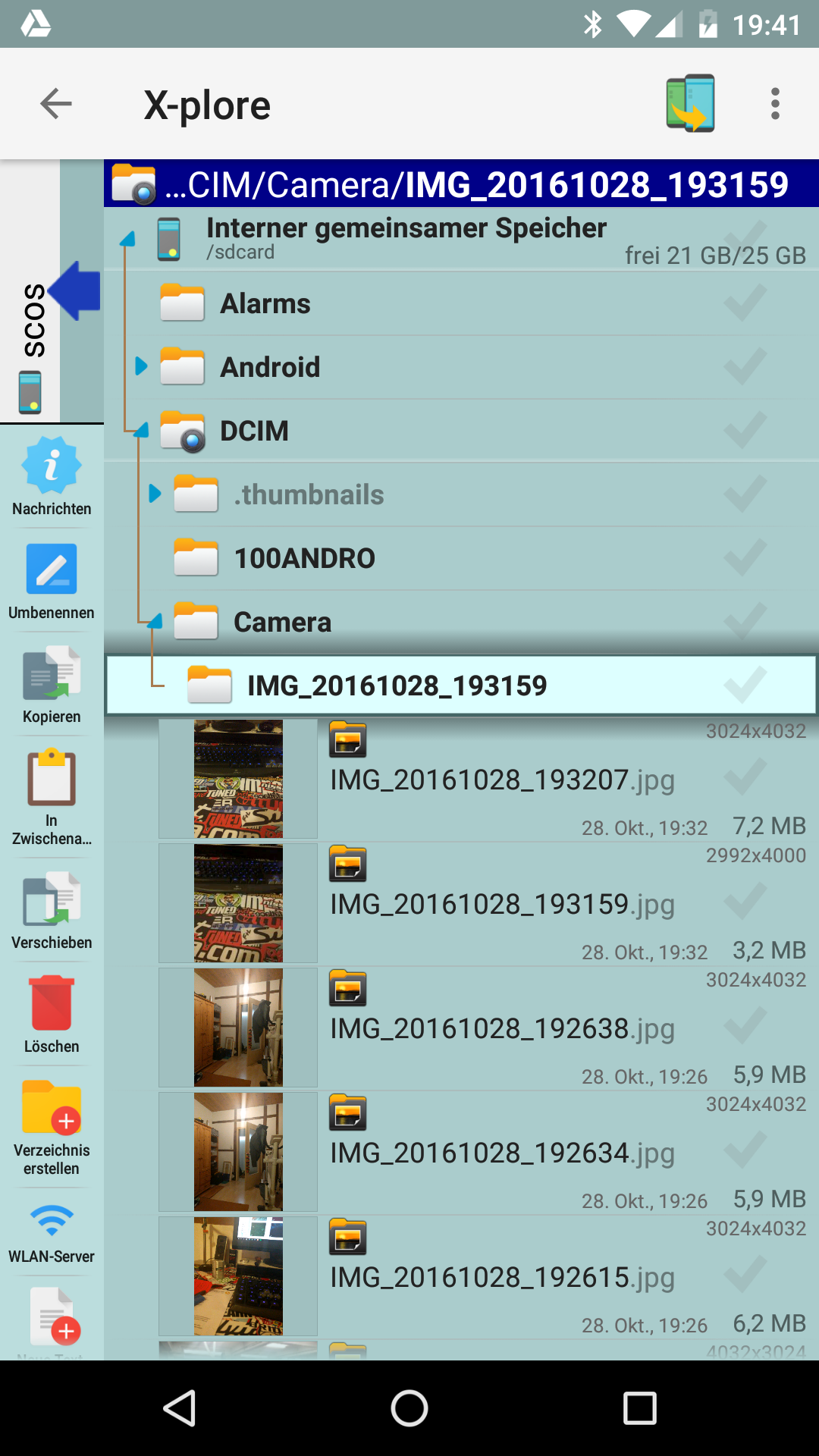Start the WLAN-Server

52,1232
